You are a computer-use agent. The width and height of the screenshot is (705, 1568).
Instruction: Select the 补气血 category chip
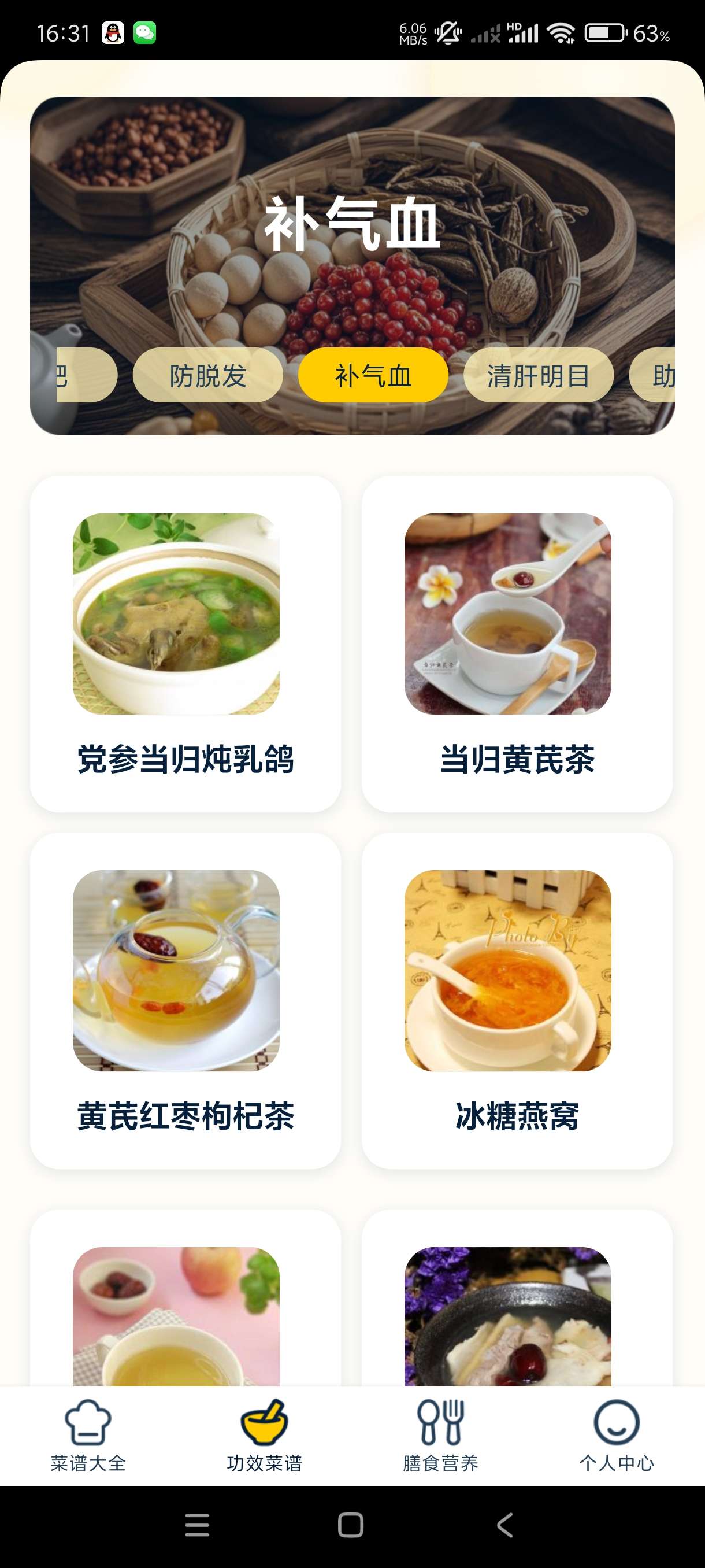[373, 375]
